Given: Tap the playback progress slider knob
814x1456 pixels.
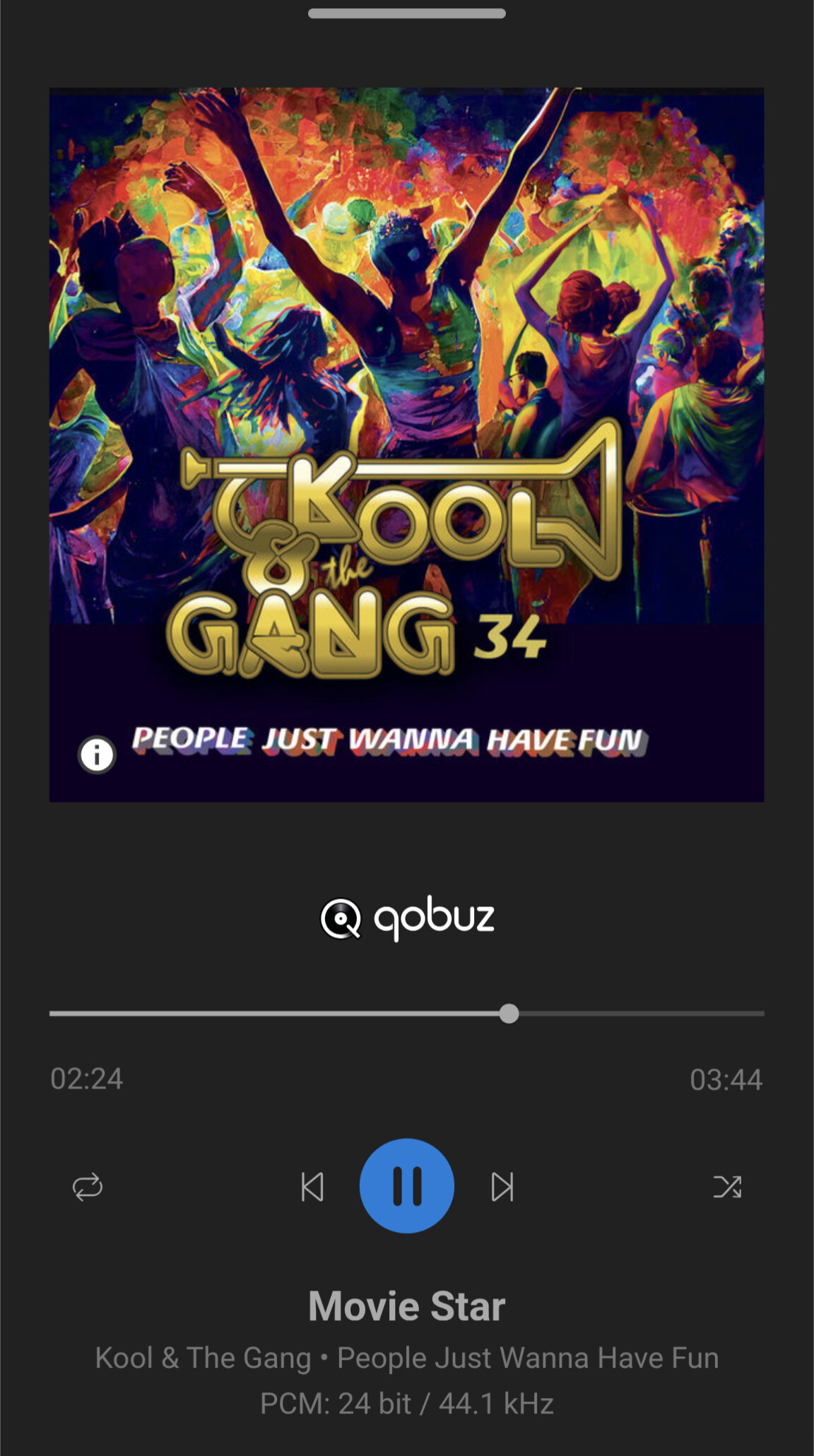Looking at the screenshot, I should pos(509,1014).
